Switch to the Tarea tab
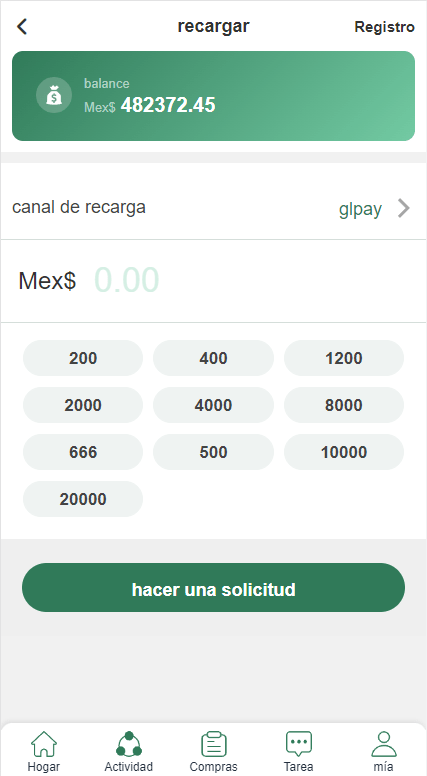This screenshot has width=427, height=776. 298,752
